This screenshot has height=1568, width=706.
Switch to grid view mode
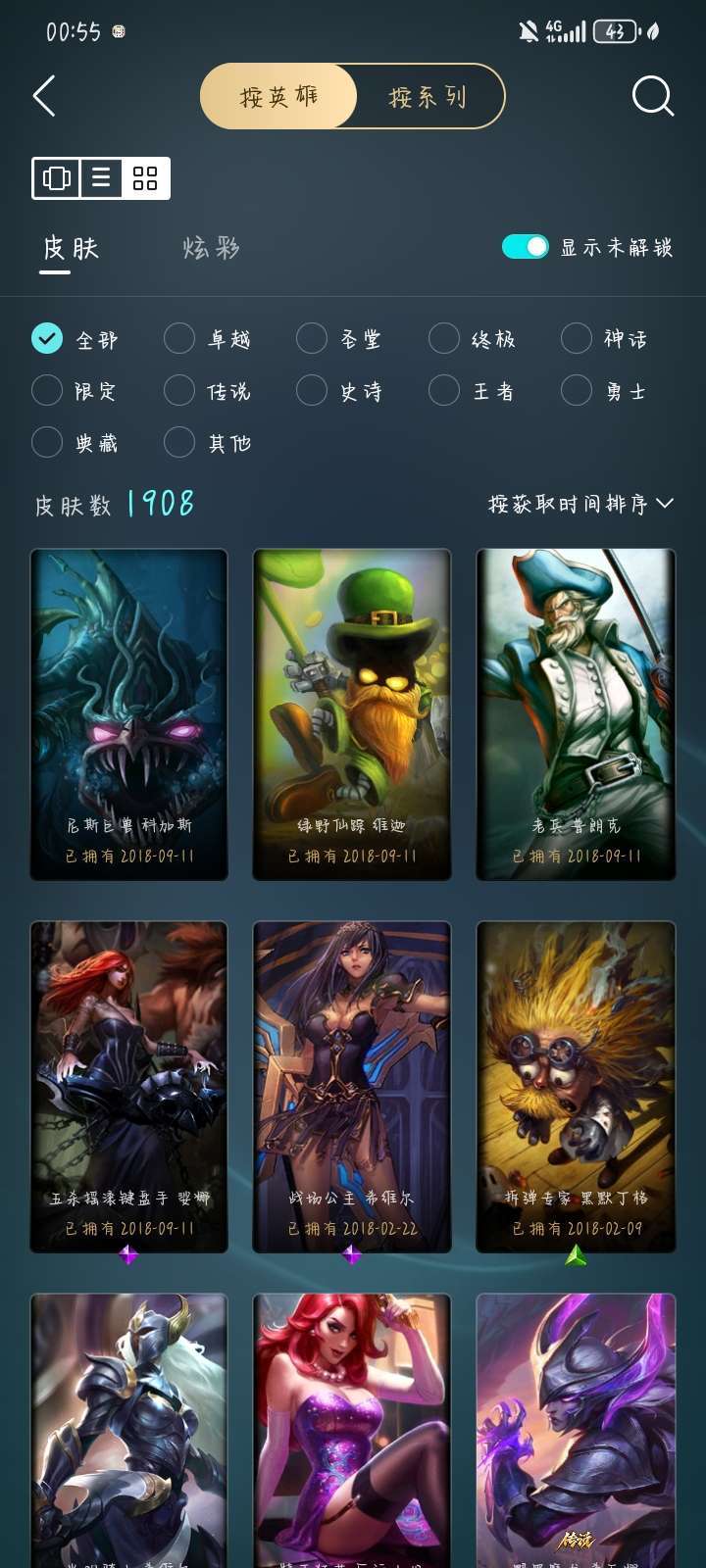pyautogui.click(x=145, y=178)
